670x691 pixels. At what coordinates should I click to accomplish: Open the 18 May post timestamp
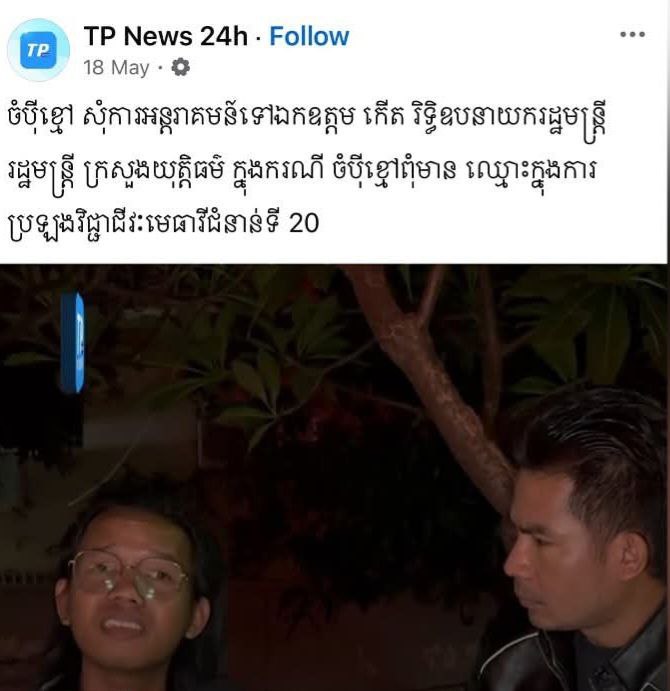click(x=116, y=68)
